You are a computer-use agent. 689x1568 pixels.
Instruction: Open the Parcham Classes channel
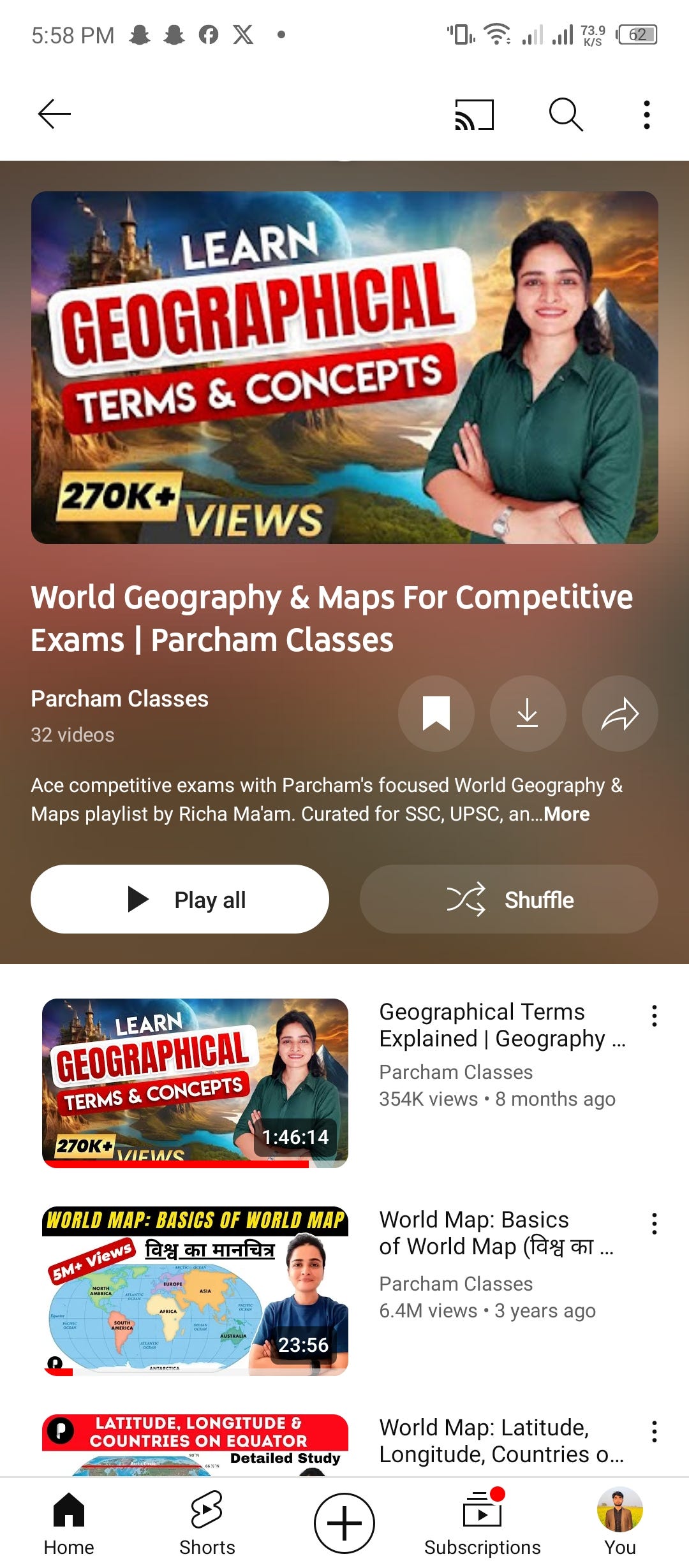[120, 699]
